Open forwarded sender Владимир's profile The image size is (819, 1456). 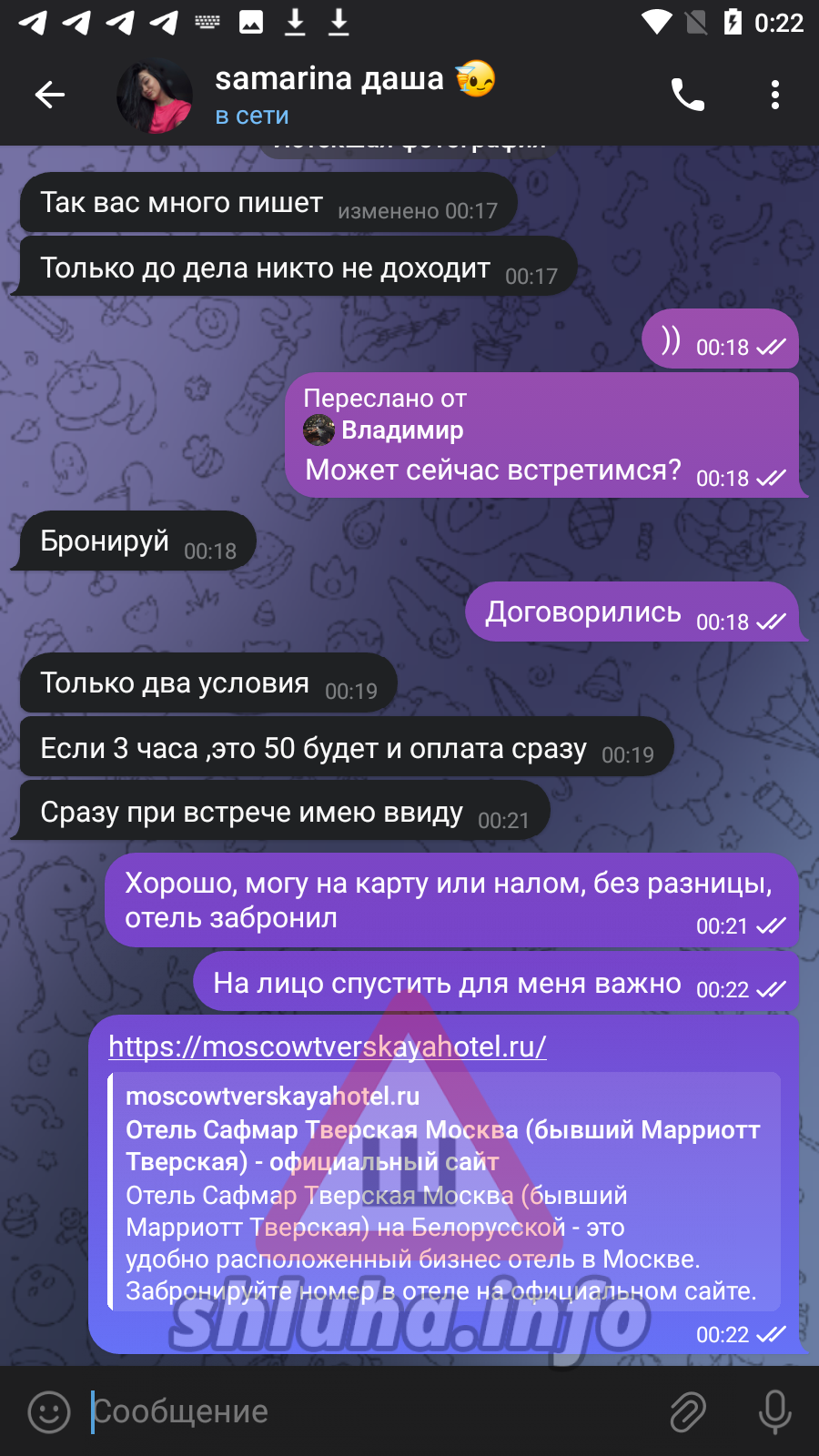coord(400,430)
